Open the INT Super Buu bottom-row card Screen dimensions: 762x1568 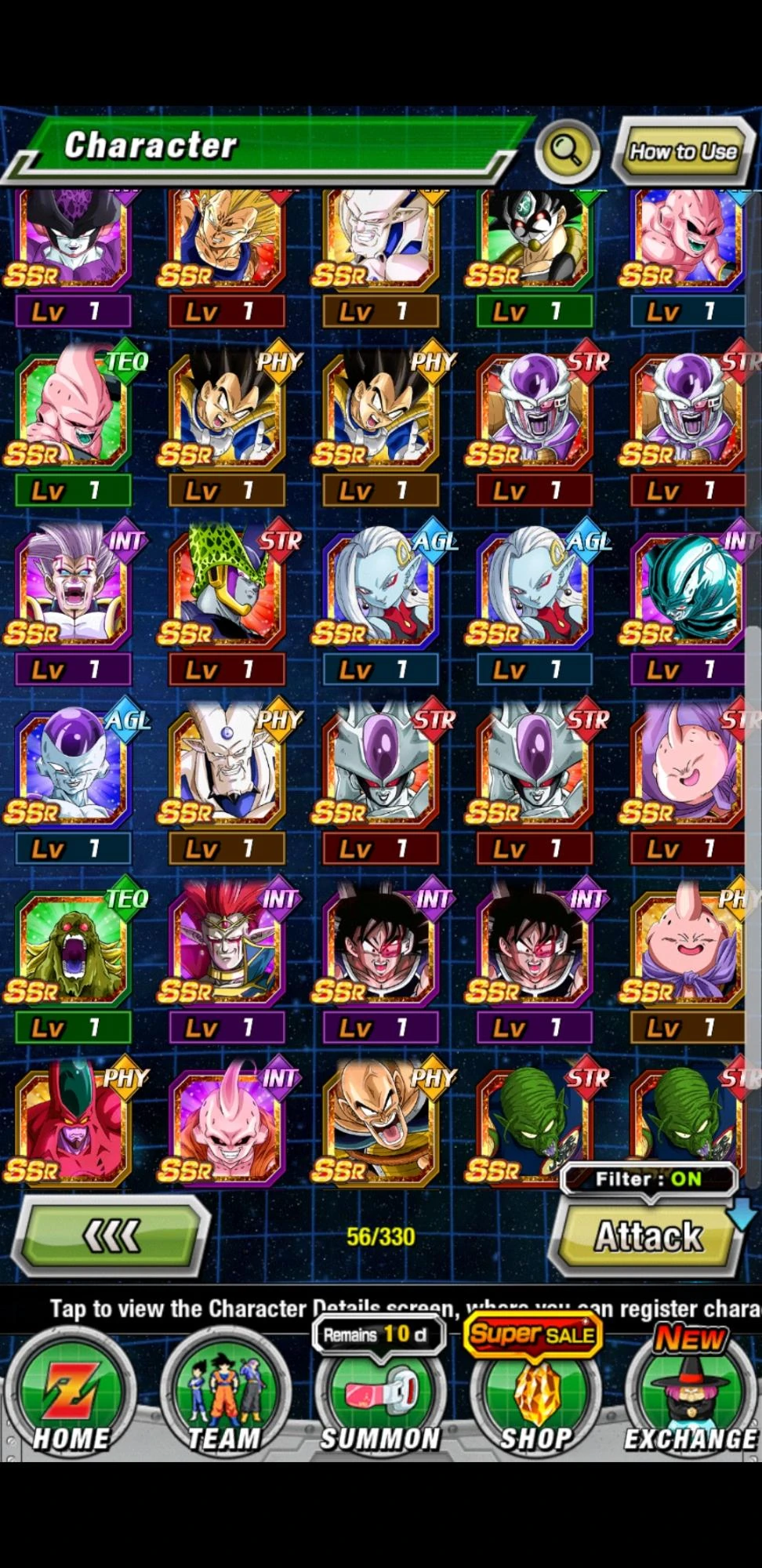tap(226, 1125)
